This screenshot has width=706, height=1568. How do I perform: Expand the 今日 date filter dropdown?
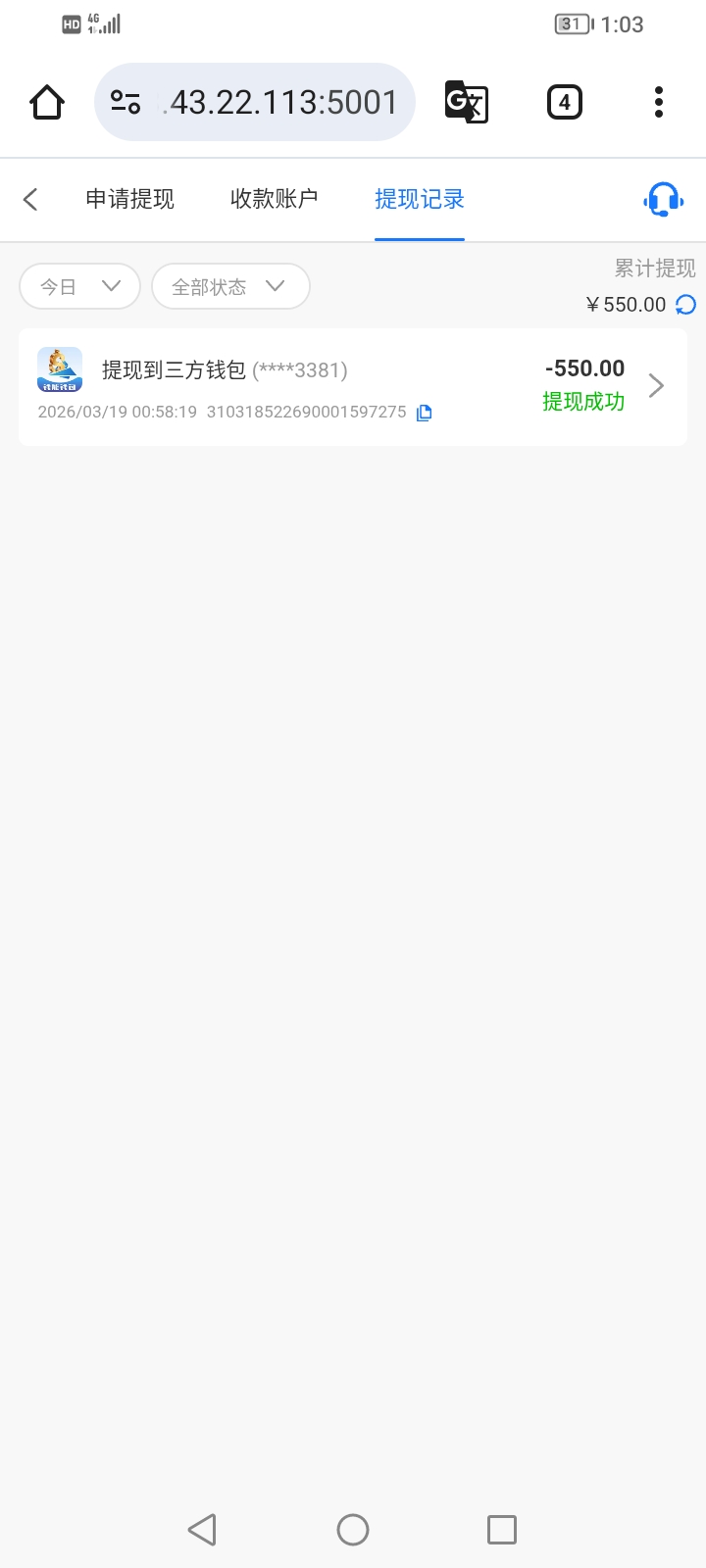79,286
